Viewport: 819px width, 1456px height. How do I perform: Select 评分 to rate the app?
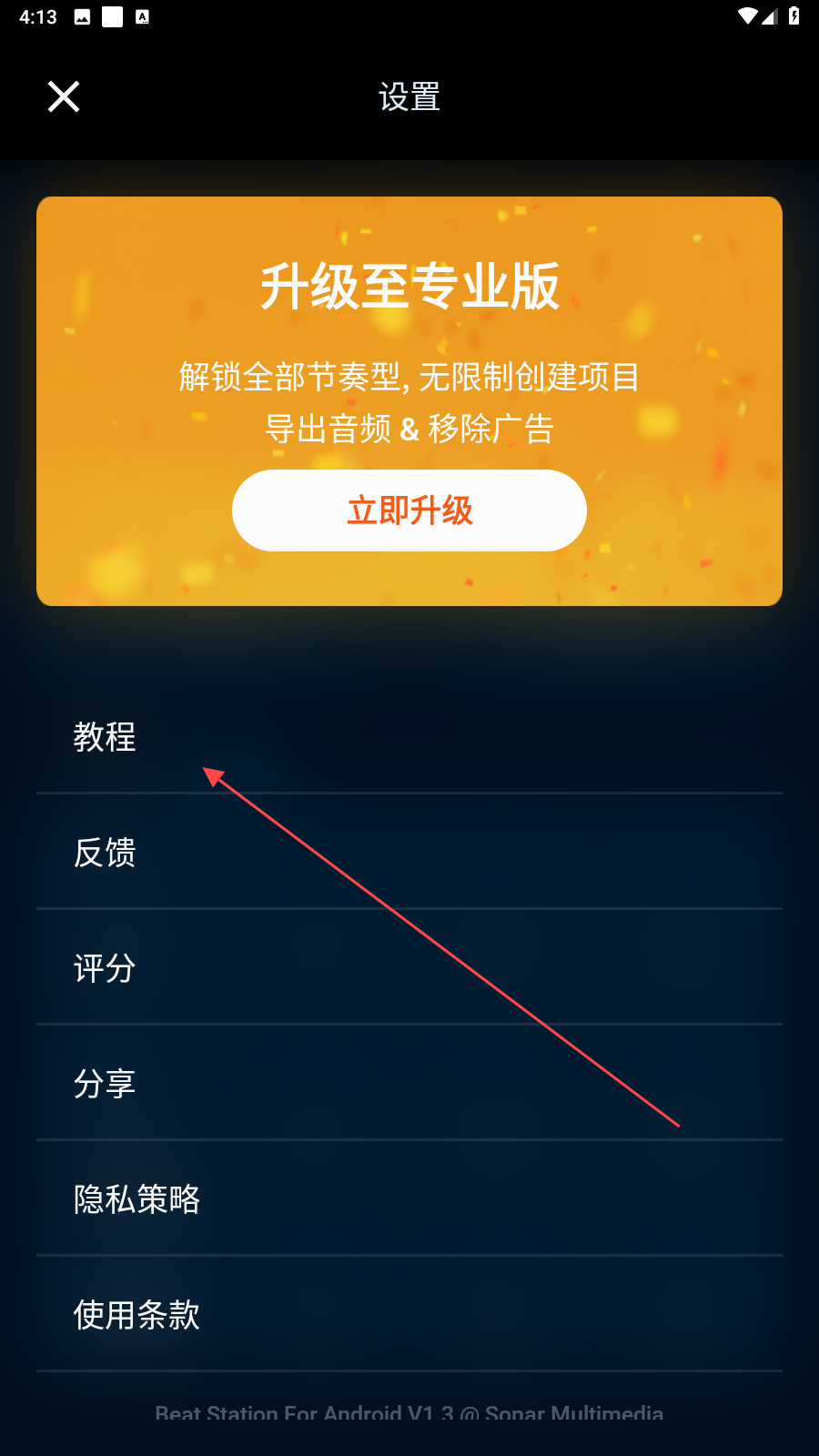click(x=105, y=968)
